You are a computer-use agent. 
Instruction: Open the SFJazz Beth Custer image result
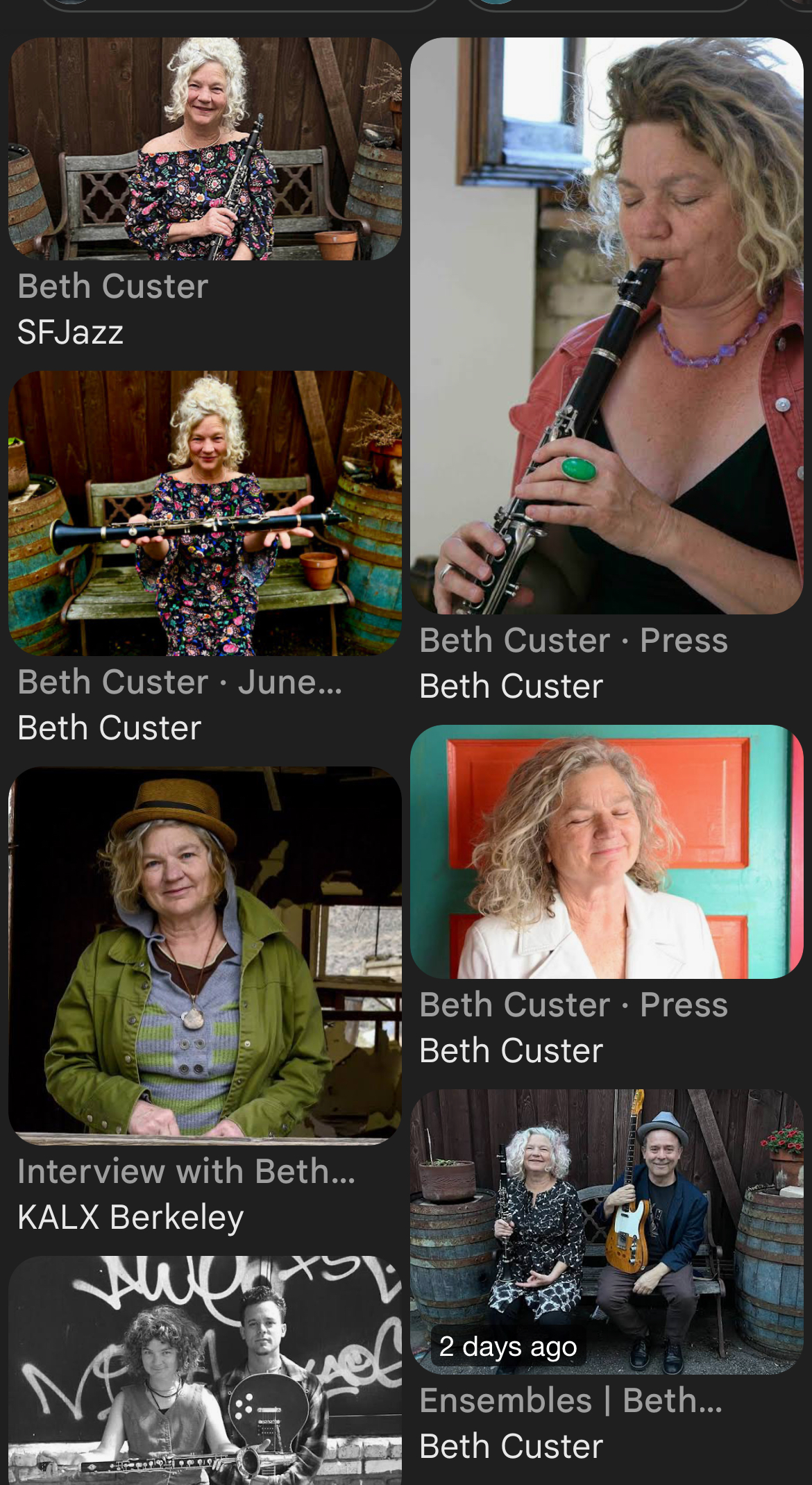[x=205, y=149]
